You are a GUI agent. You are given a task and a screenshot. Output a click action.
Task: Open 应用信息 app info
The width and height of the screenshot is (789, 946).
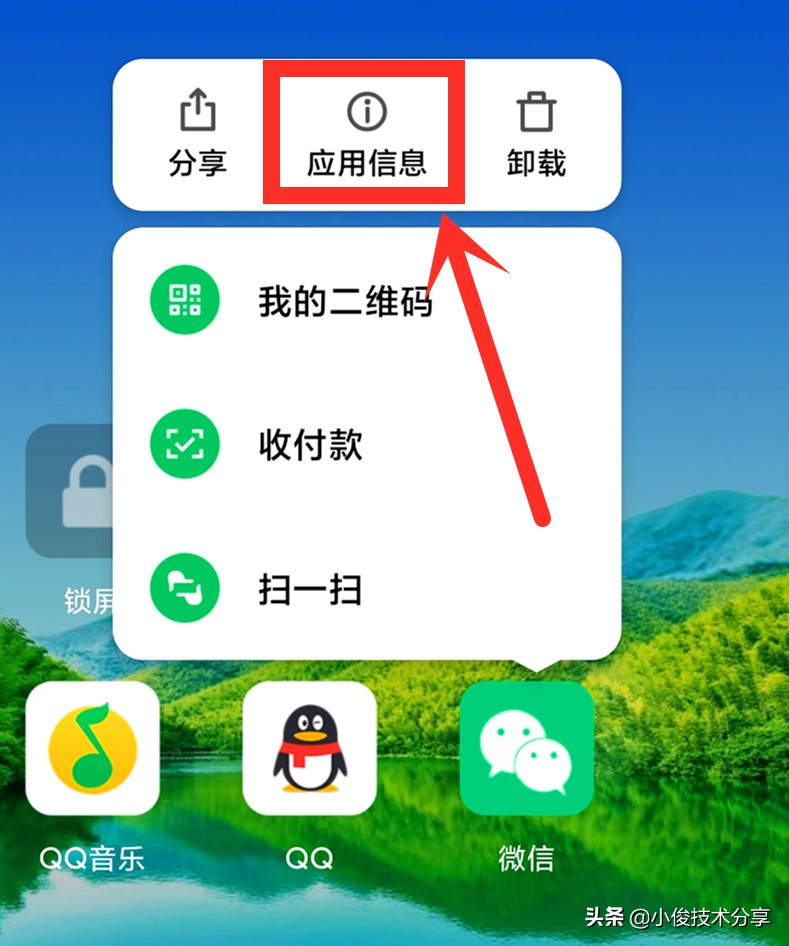coord(366,134)
